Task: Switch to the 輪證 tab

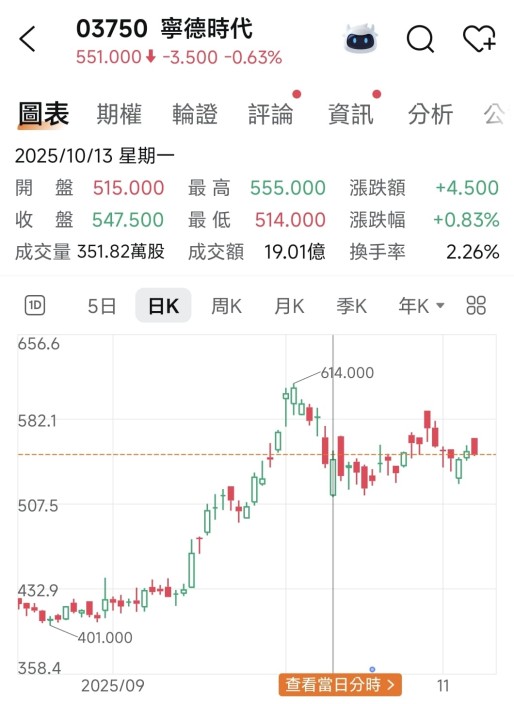Action: pos(195,114)
